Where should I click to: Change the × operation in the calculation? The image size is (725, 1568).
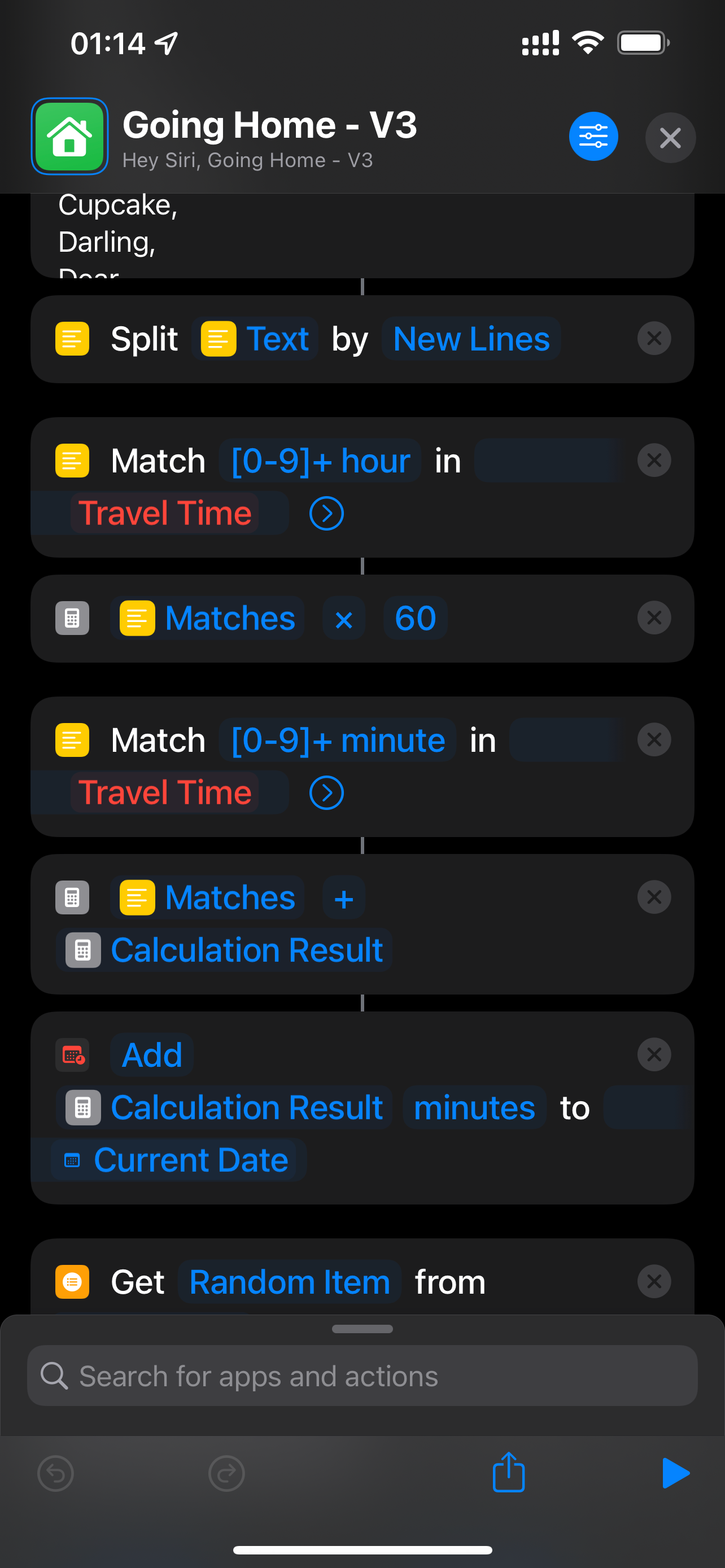344,619
